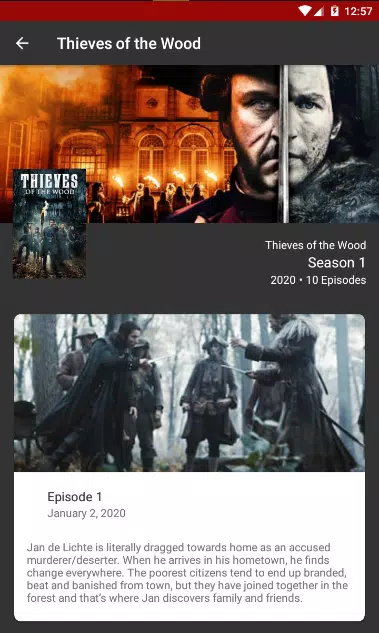The image size is (379, 633).
Task: Go back using the arrow icon
Action: (22, 43)
